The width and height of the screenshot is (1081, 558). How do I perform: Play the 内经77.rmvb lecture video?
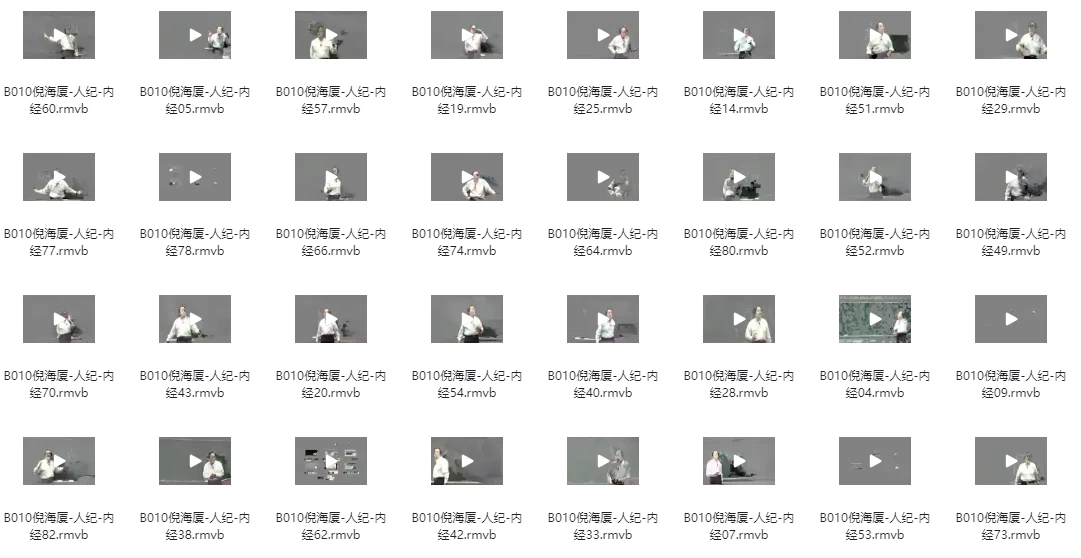point(59,178)
